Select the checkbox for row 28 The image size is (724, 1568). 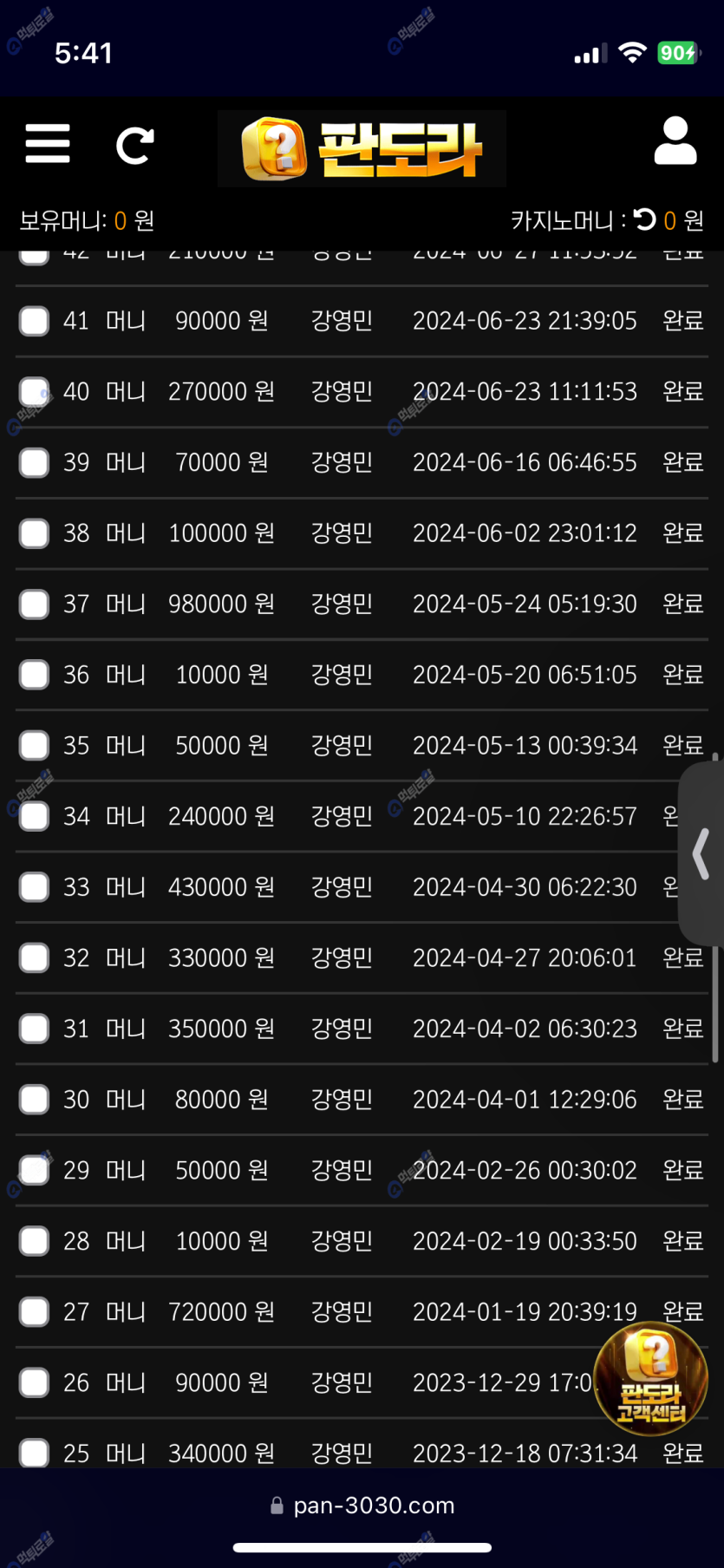click(34, 1241)
